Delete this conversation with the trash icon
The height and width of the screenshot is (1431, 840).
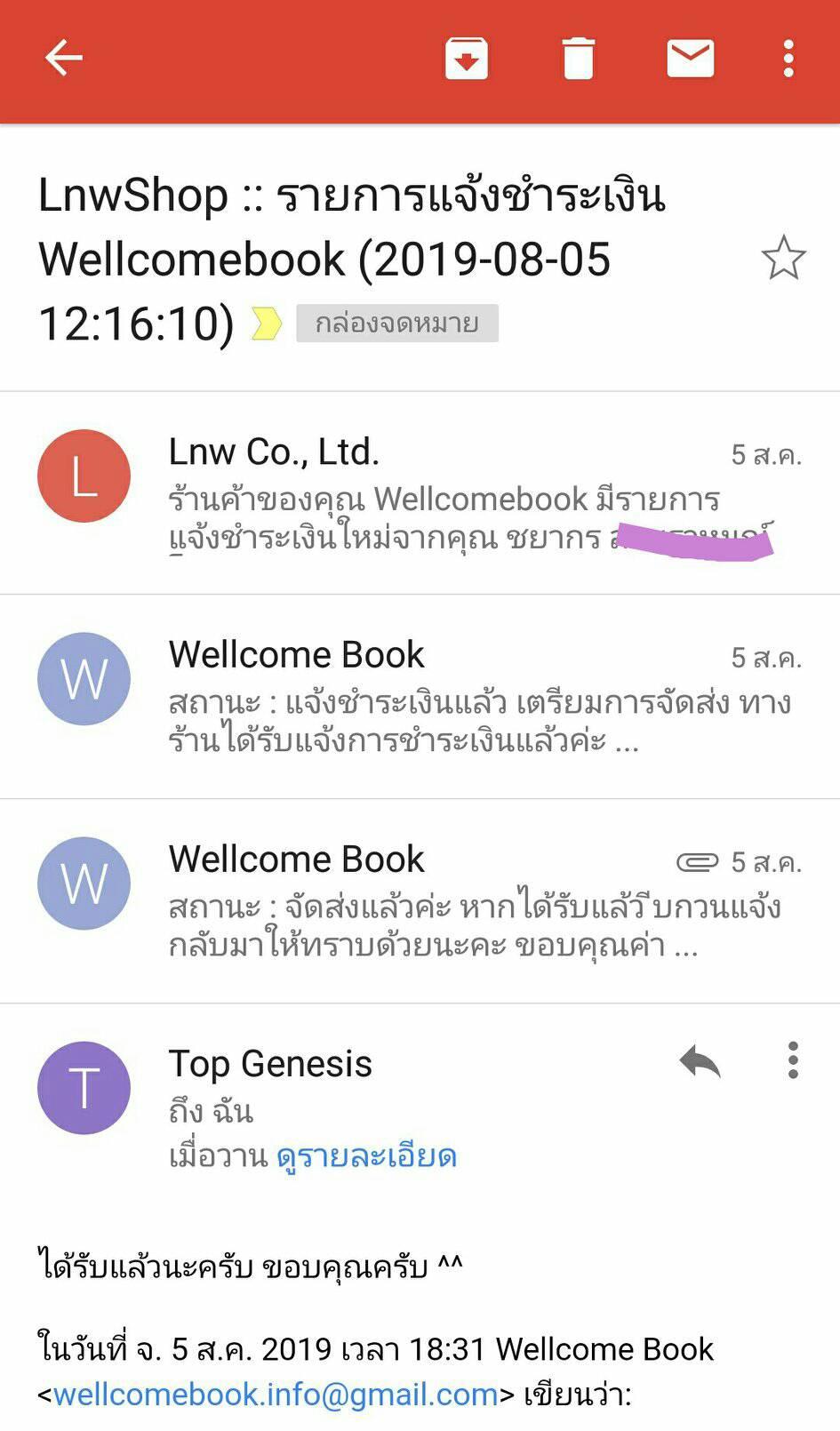[578, 59]
